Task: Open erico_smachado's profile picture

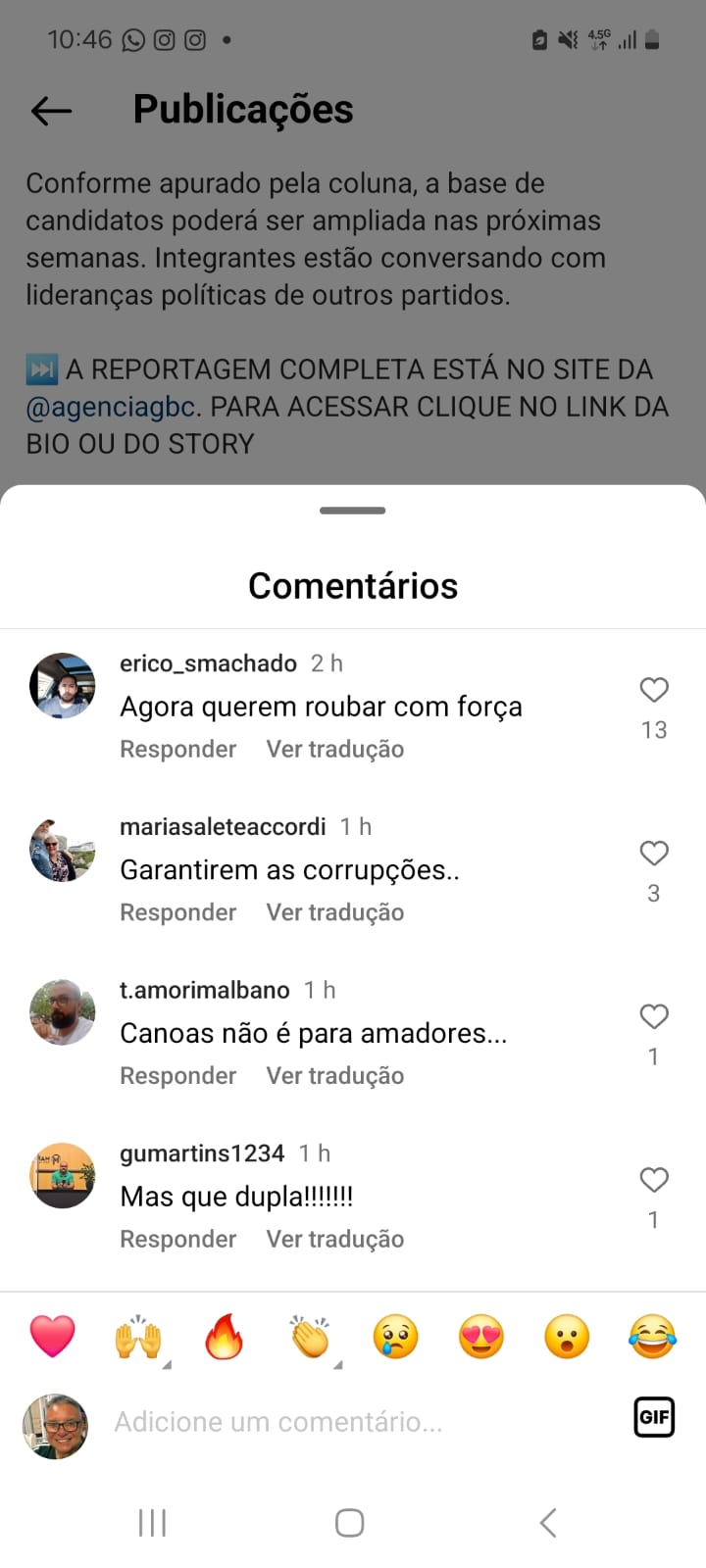Action: [63, 686]
